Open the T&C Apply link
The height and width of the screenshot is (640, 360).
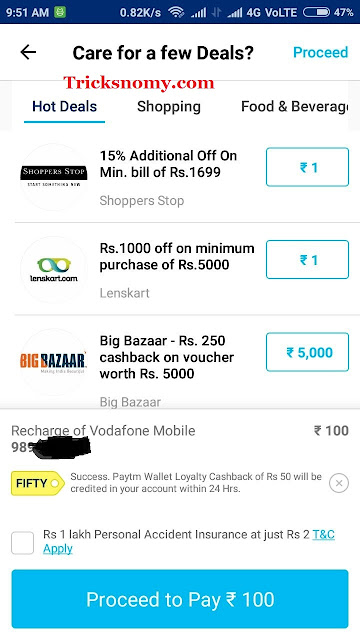189,542
